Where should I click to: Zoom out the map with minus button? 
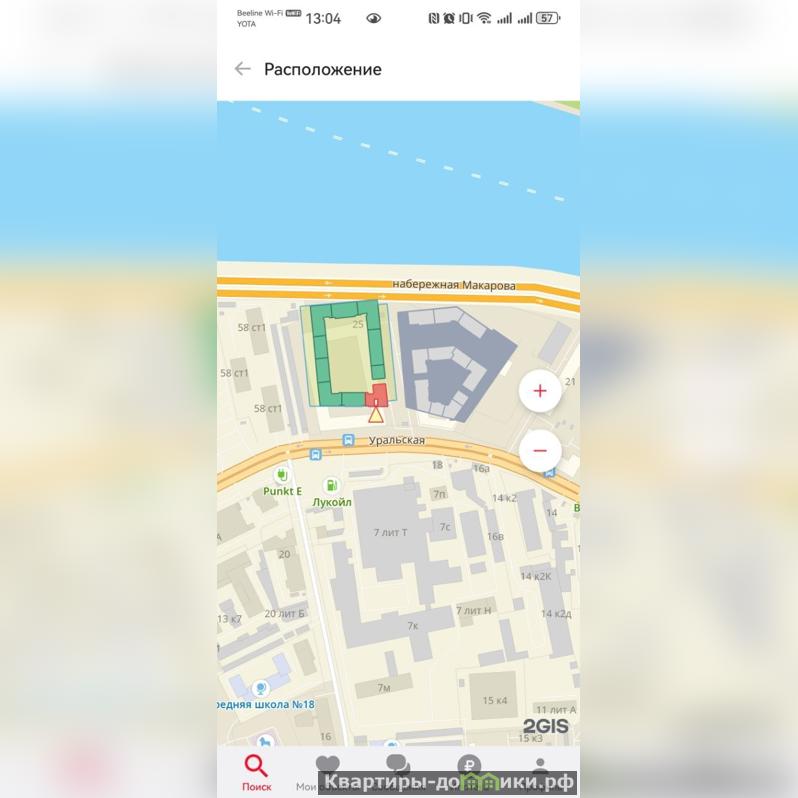click(540, 451)
